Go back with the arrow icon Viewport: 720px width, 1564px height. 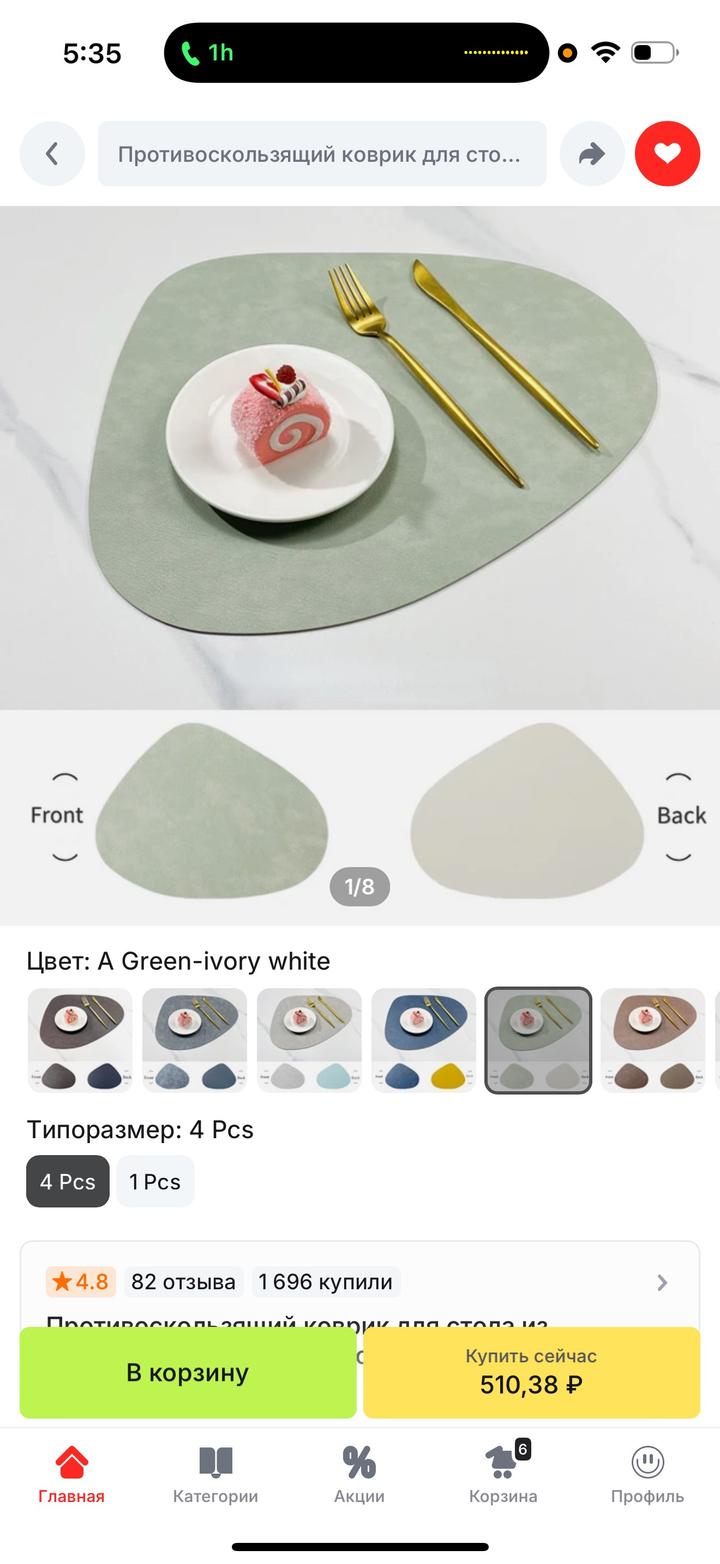[x=52, y=154]
